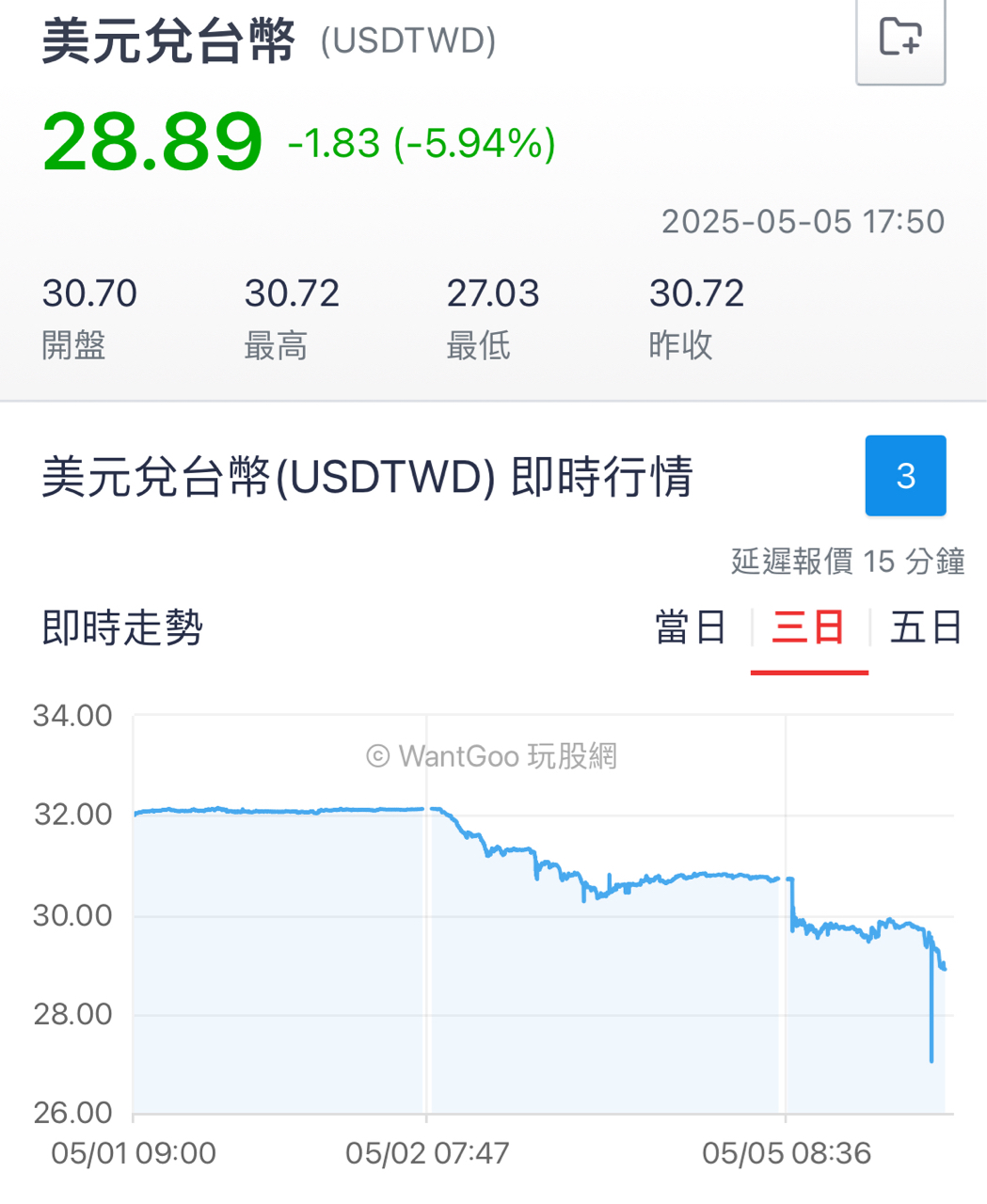Add USDTWD to watchlist folder

[900, 40]
